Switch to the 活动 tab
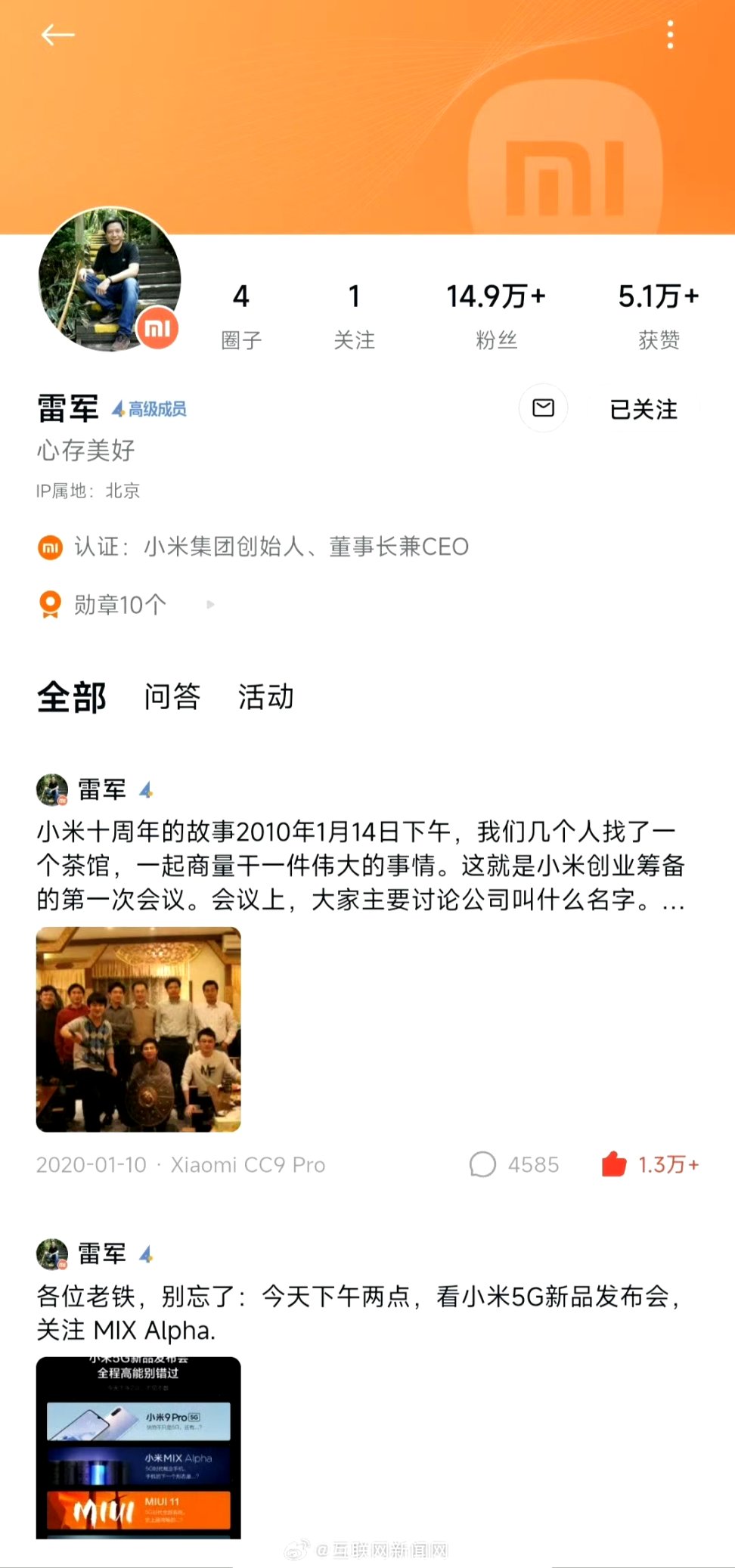The width and height of the screenshot is (735, 1568). tap(265, 697)
